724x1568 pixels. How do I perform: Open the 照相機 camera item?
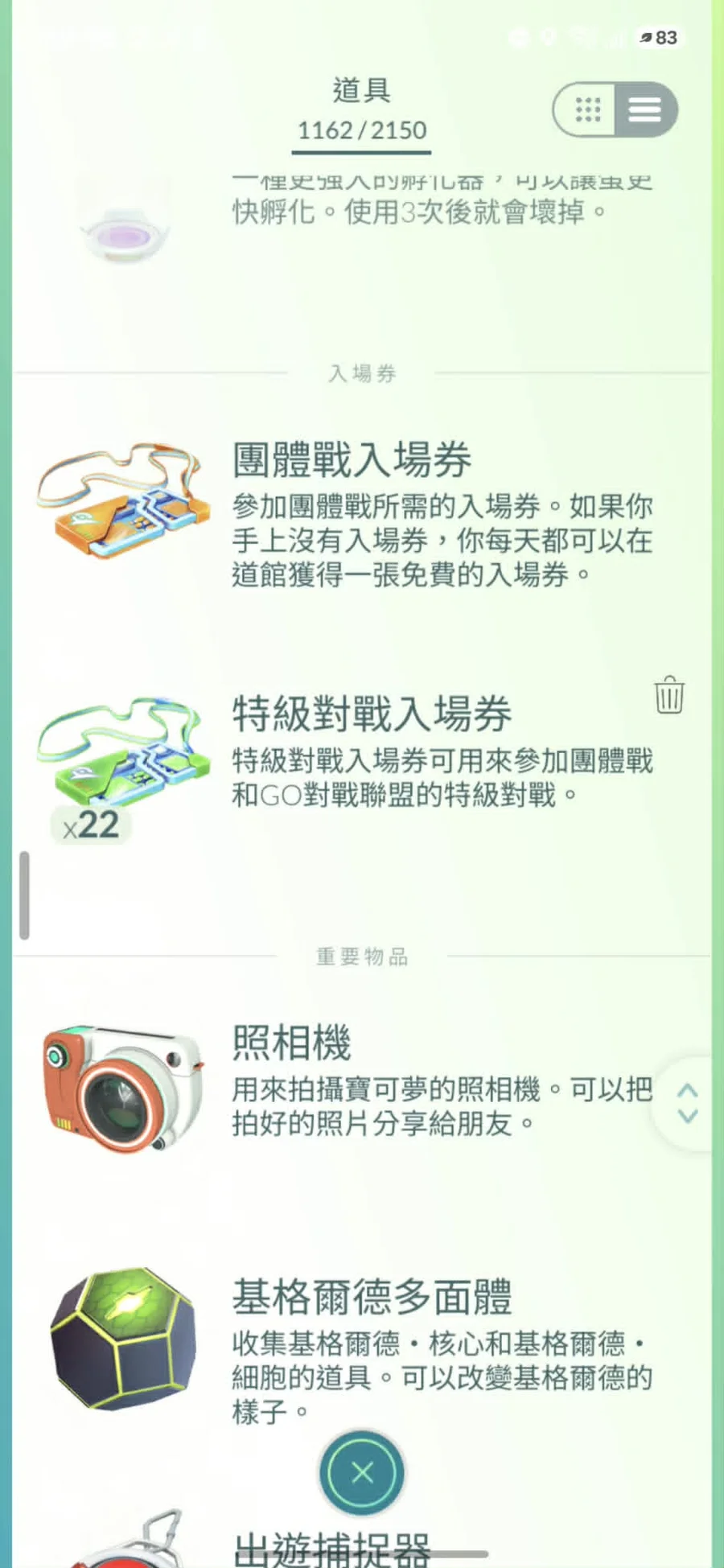(x=362, y=1086)
